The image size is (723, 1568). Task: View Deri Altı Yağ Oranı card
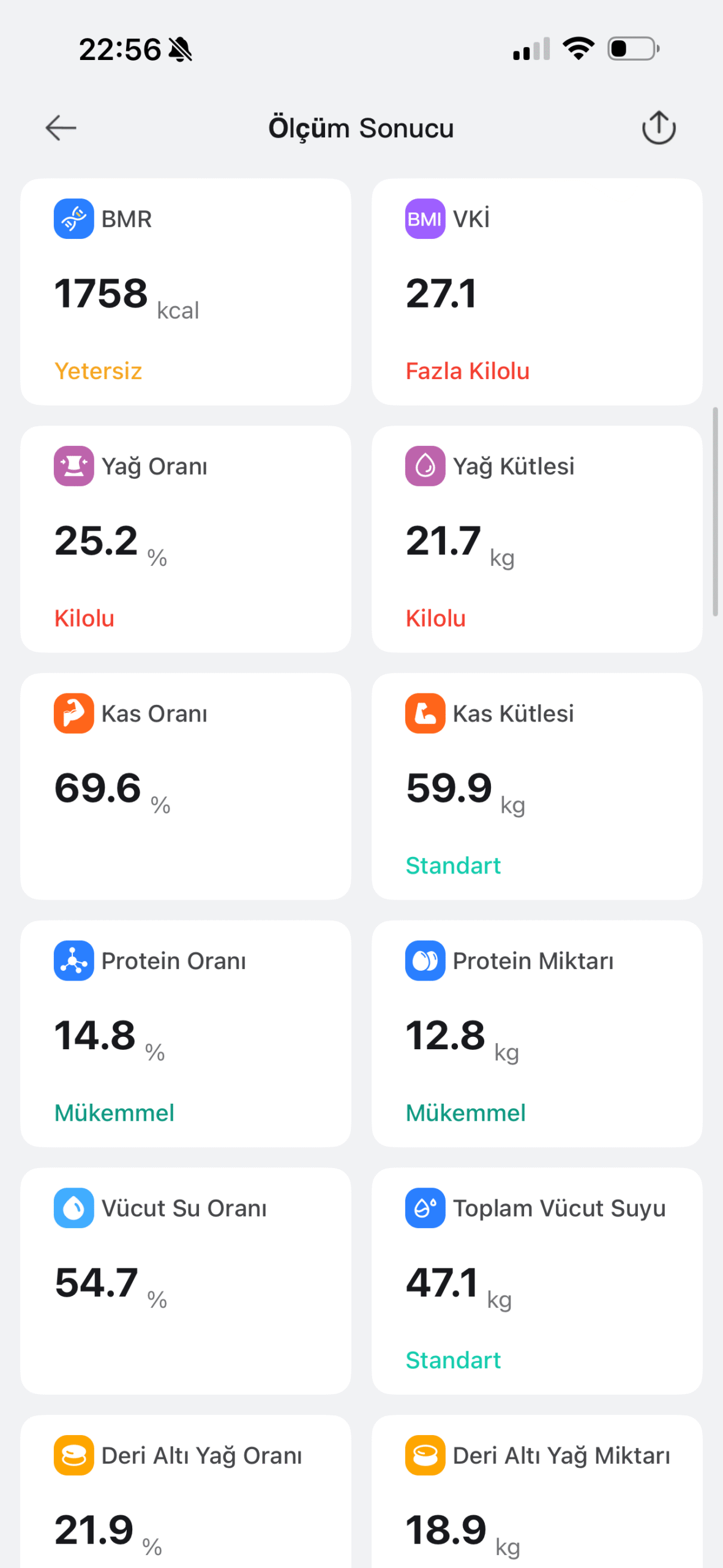(185, 1494)
